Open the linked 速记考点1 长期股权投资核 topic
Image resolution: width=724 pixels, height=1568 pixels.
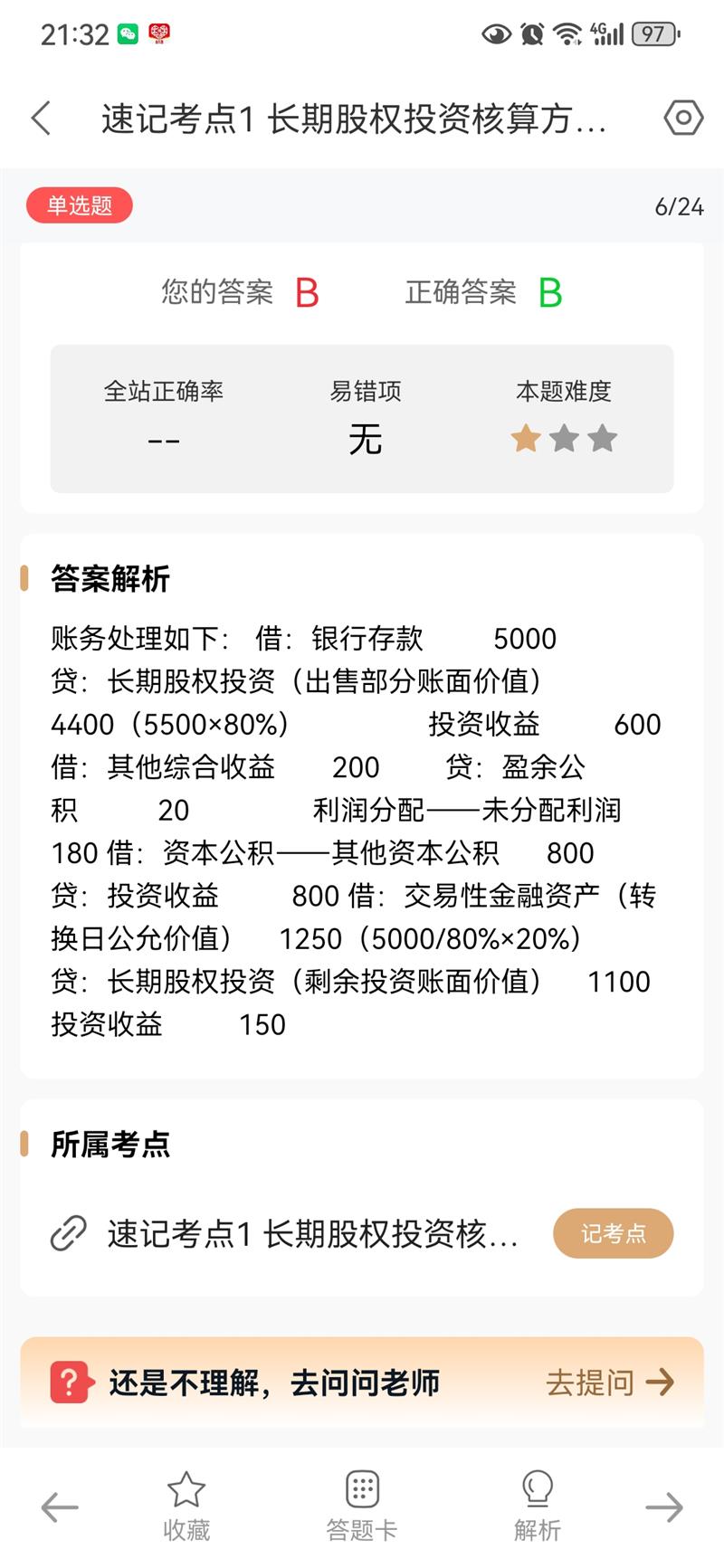[311, 1233]
